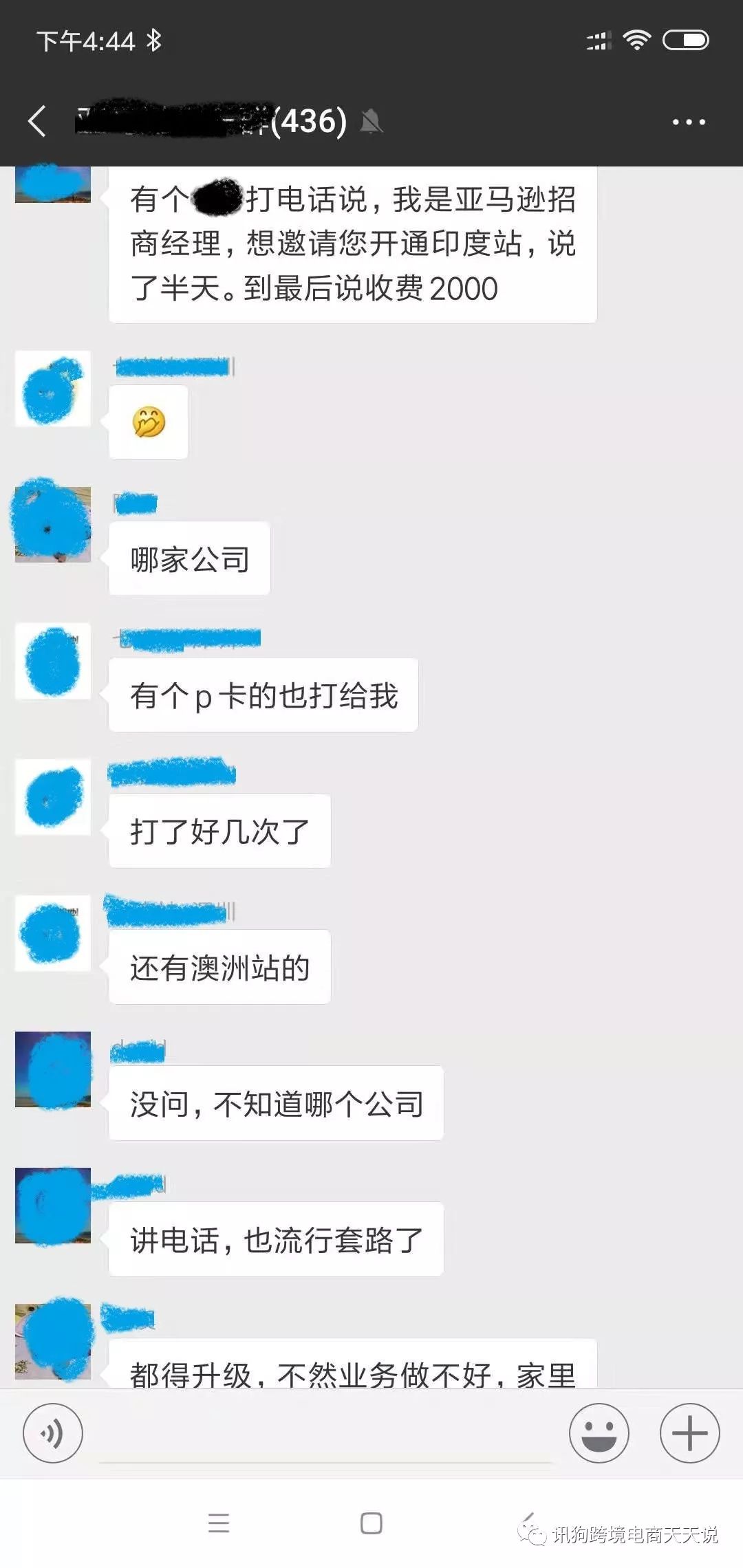Open the three-dot chat menu

(x=688, y=122)
